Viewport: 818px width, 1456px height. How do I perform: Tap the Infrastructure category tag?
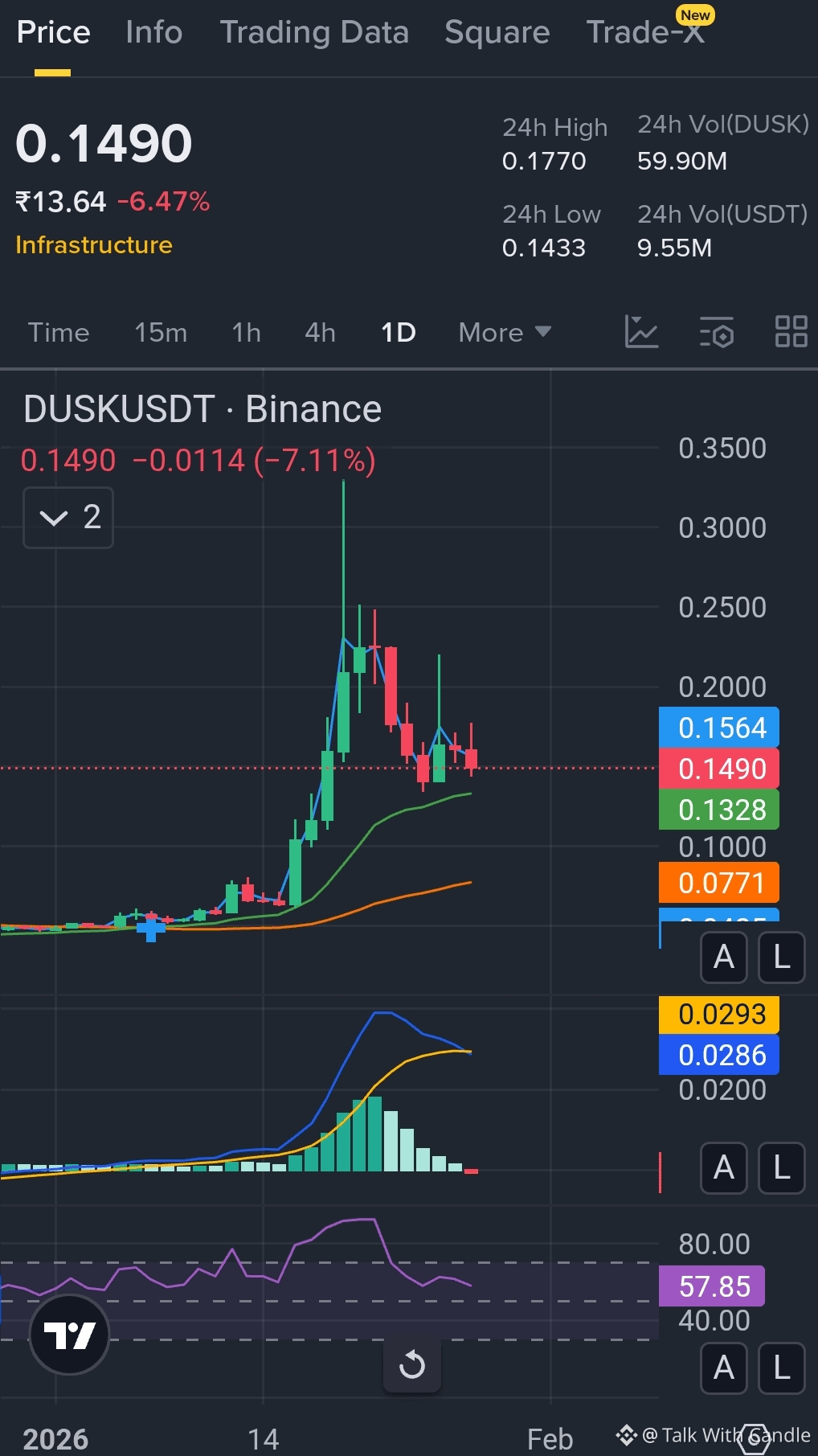point(94,245)
